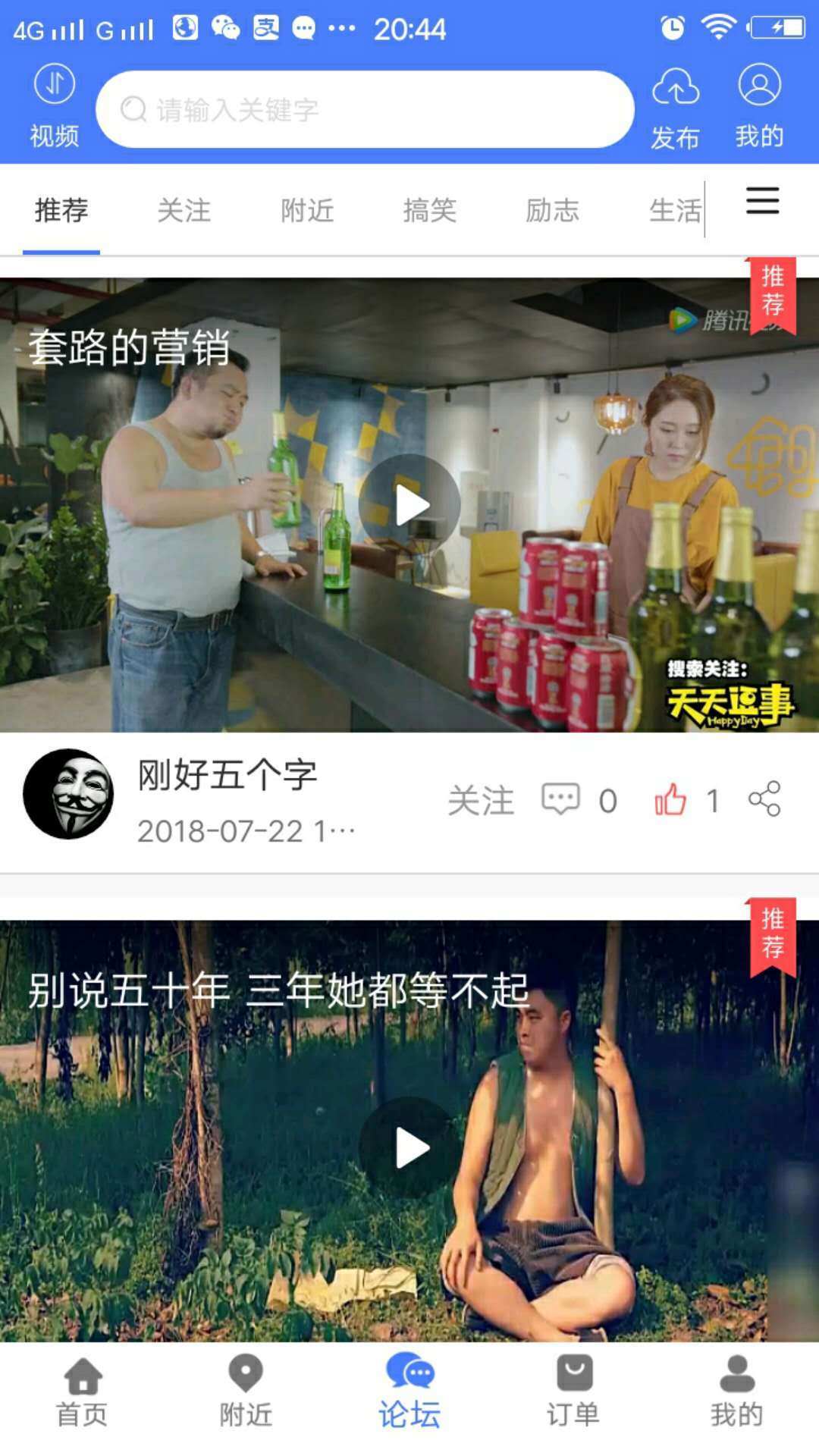The width and height of the screenshot is (819, 1456).
Task: Go to the 首页 bottom tab
Action: pyautogui.click(x=82, y=1392)
